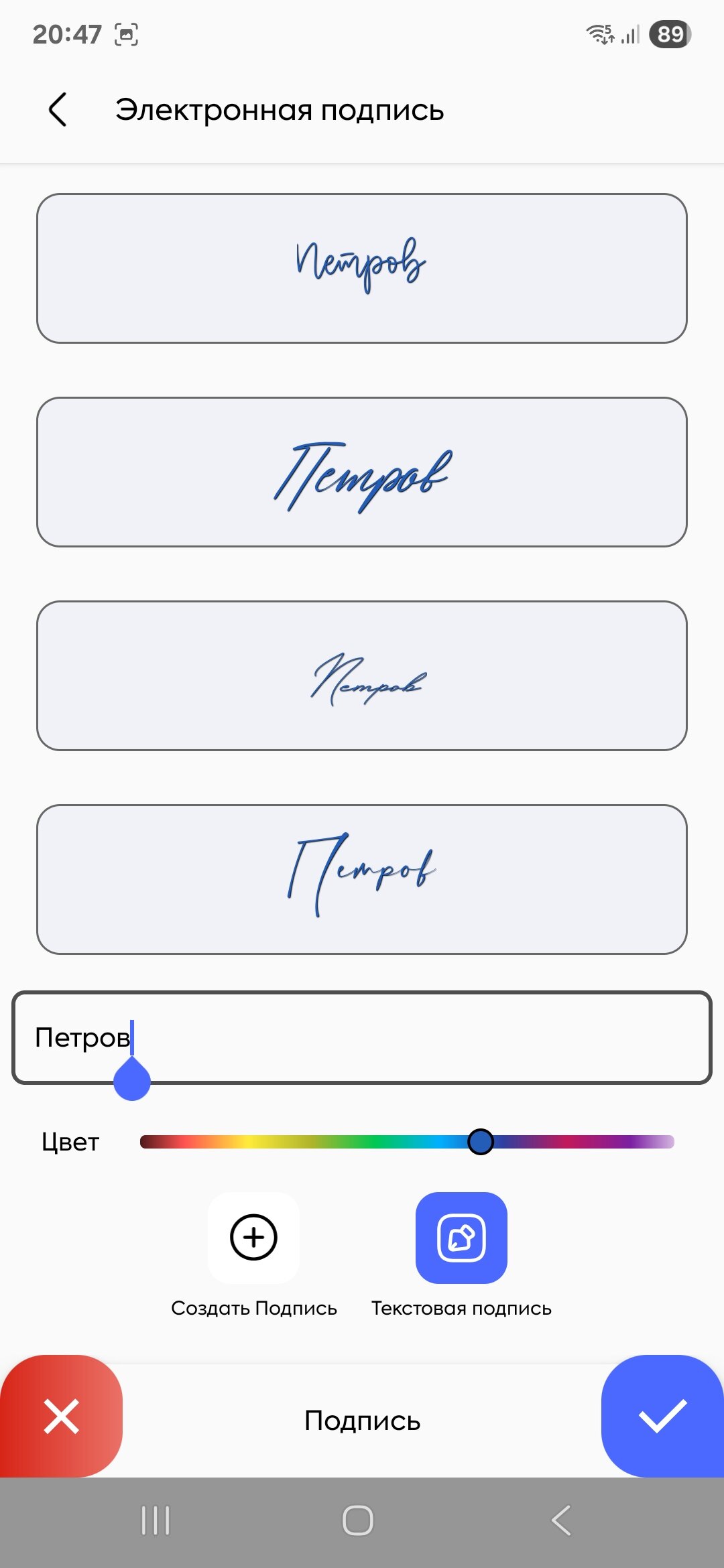Go back from Электронная подпись screen
This screenshot has height=1568, width=724.
coord(58,110)
